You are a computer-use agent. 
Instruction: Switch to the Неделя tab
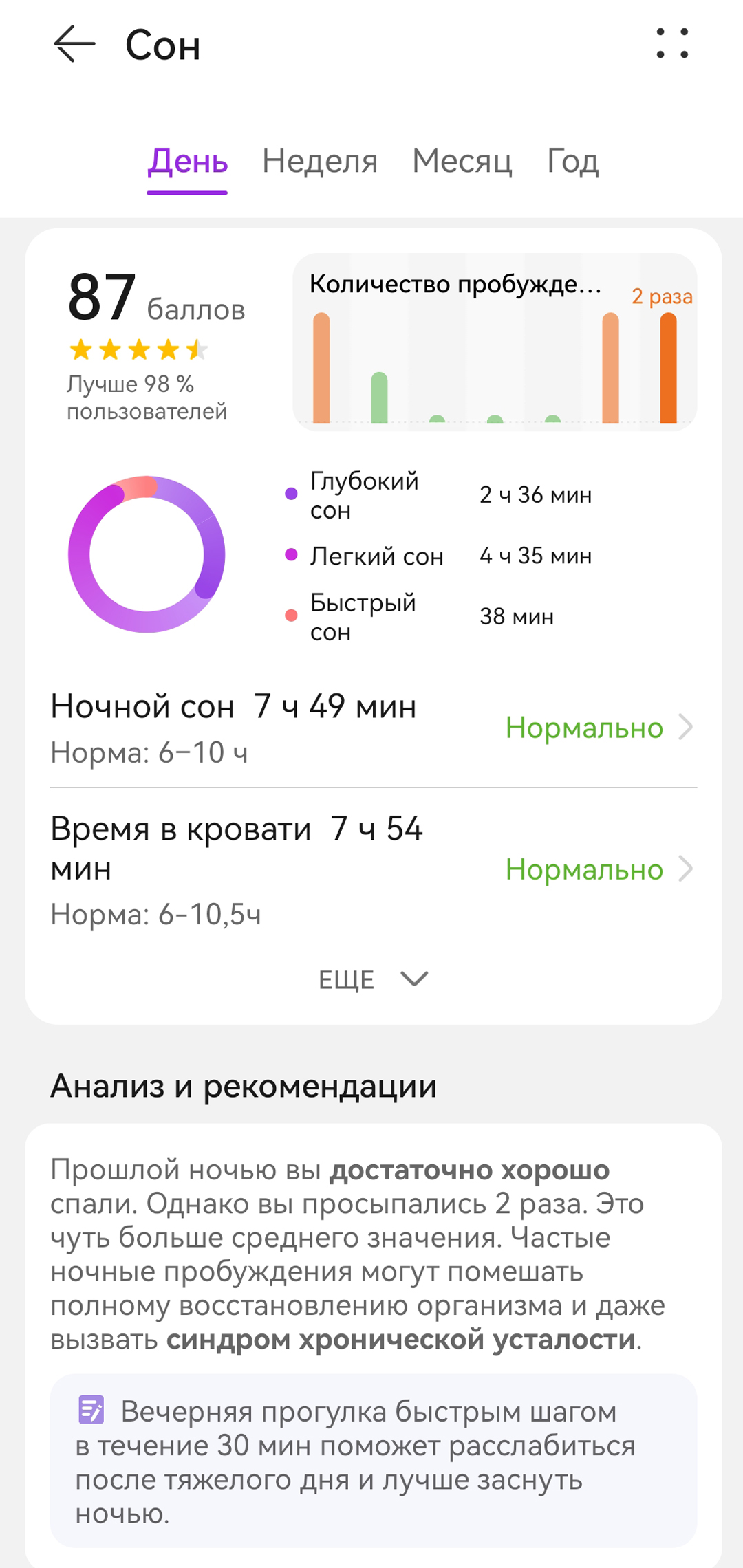coord(320,162)
